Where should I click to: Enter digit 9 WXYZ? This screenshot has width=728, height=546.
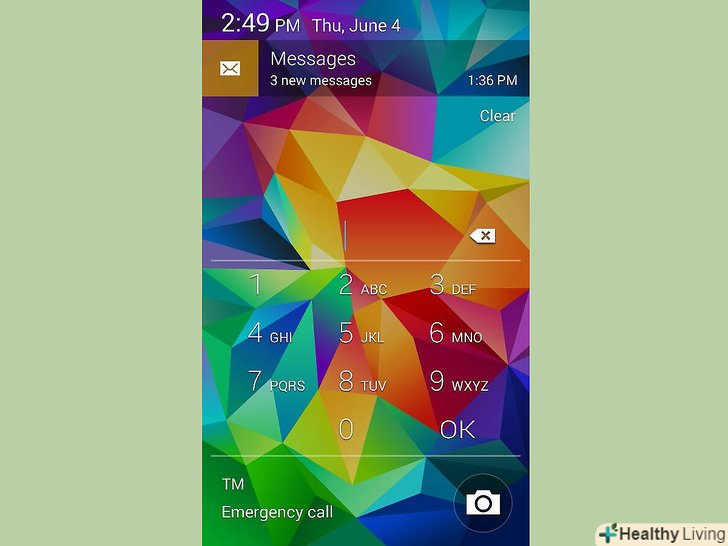click(x=458, y=381)
